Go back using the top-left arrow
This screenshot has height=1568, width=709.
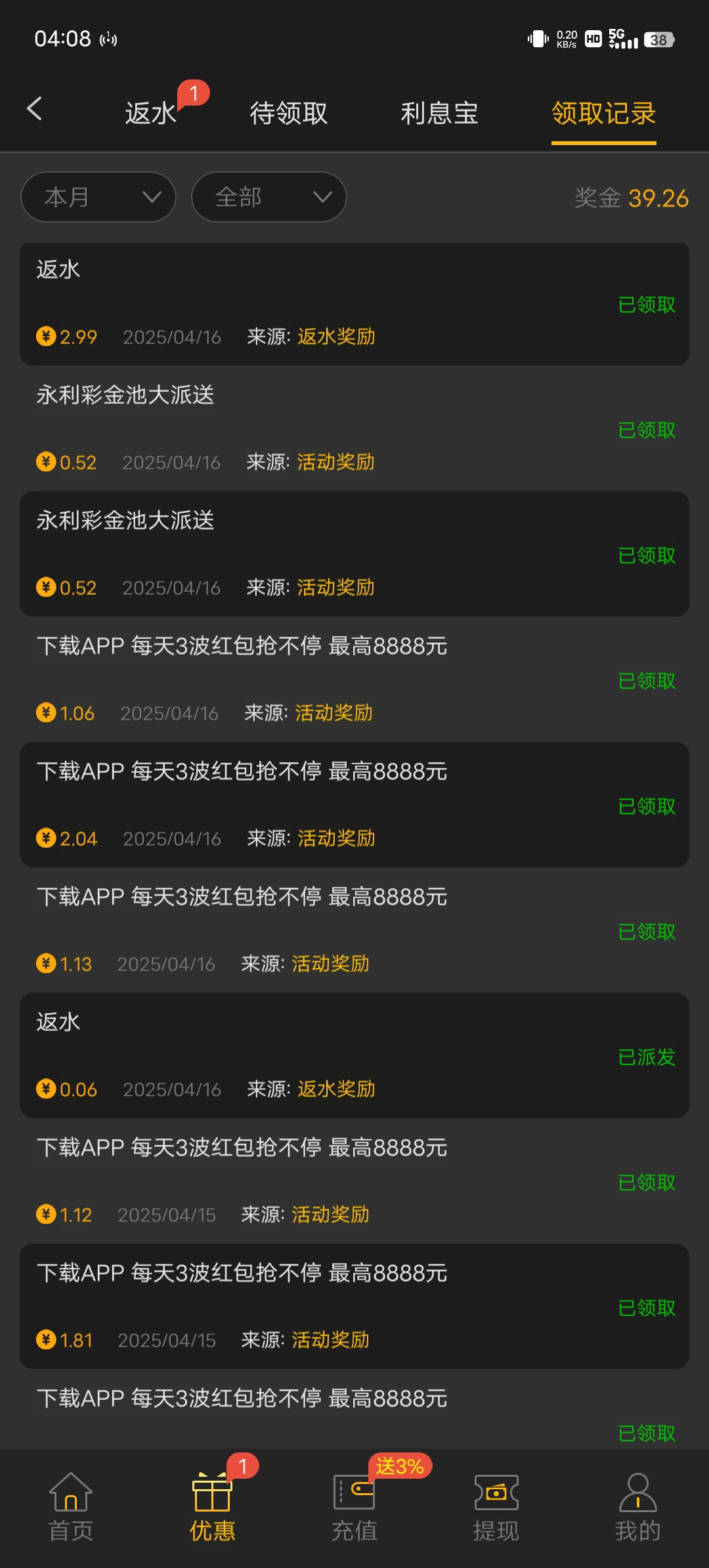coord(35,109)
